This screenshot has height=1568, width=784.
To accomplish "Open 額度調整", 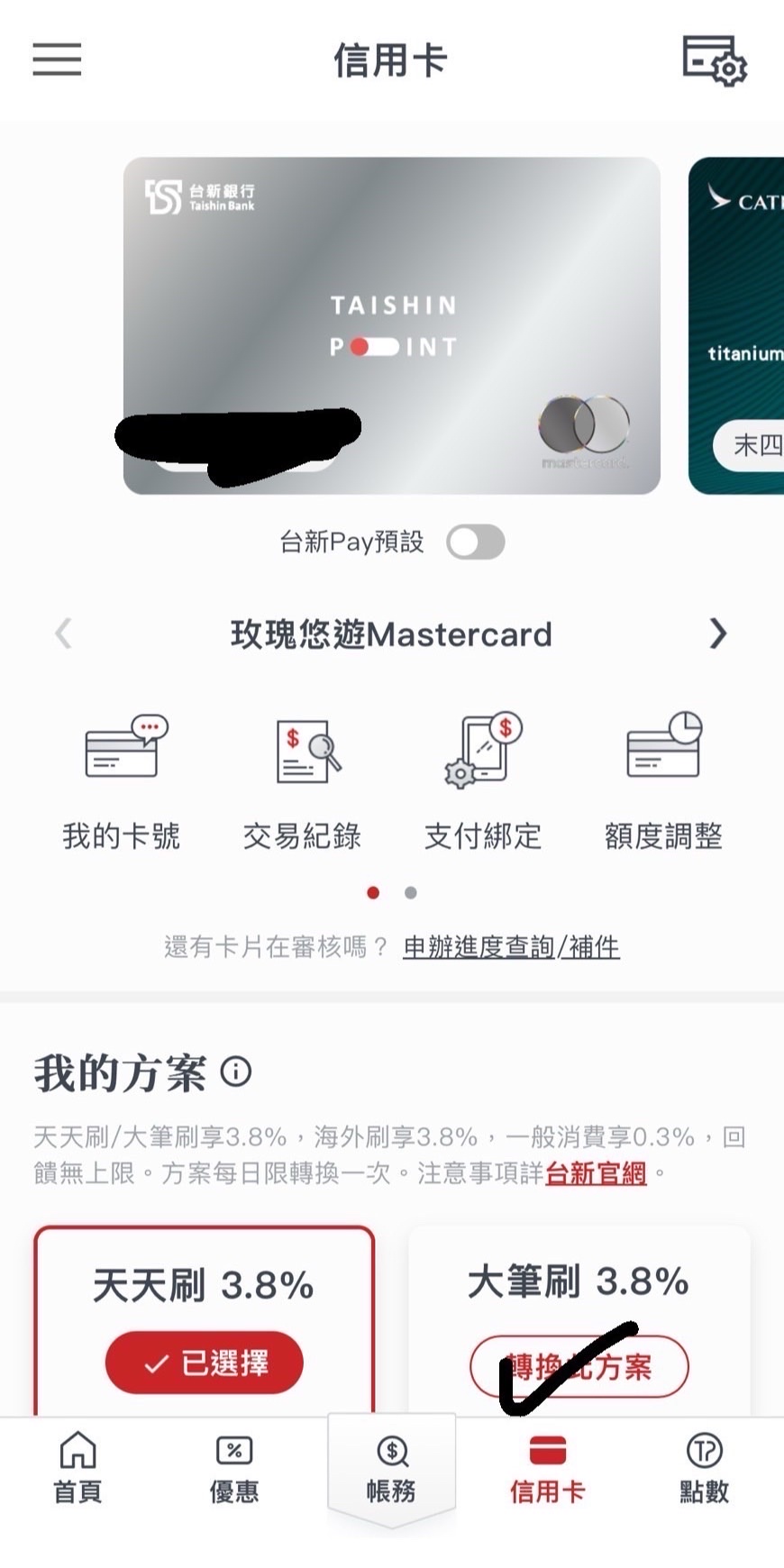I will [x=663, y=782].
